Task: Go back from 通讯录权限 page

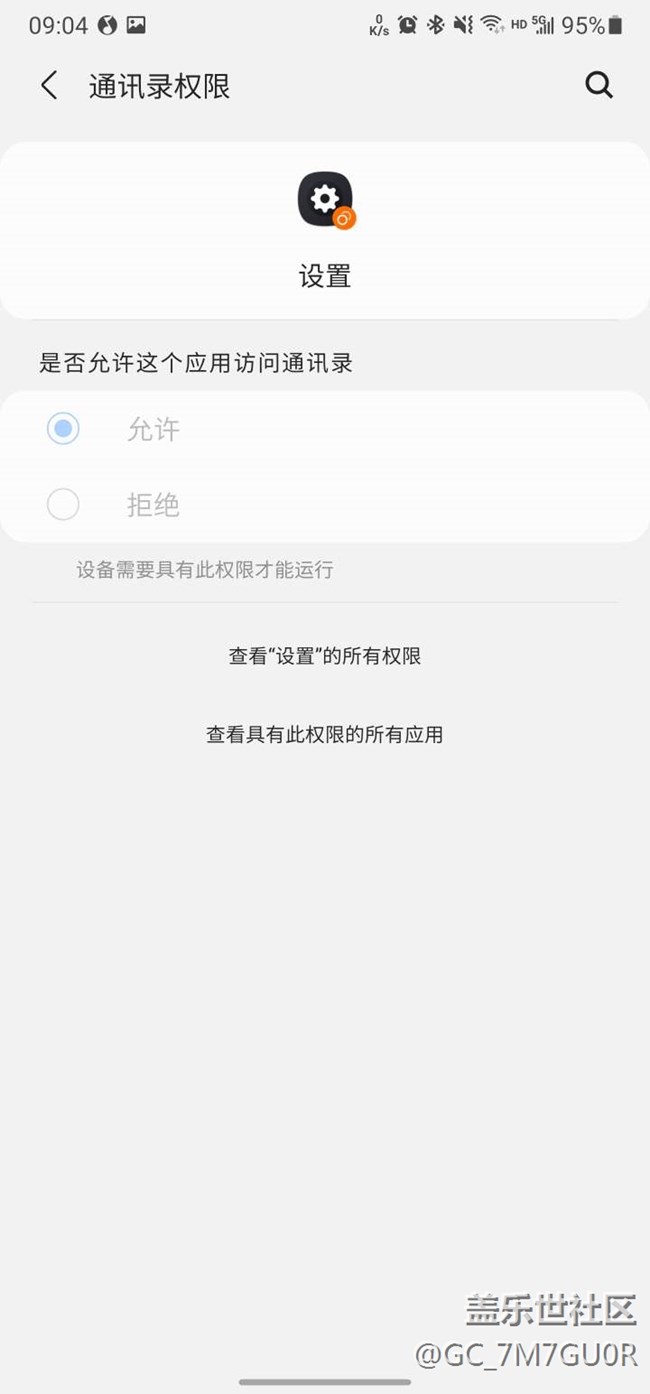Action: (48, 86)
